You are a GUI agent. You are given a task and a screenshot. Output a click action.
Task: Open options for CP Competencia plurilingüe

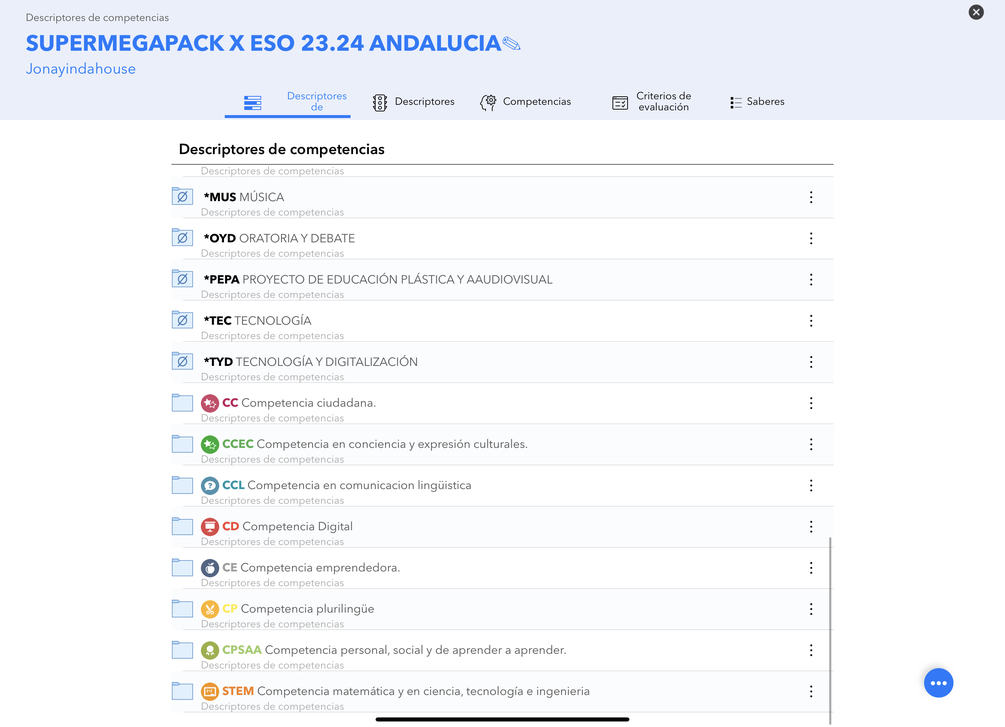point(811,609)
